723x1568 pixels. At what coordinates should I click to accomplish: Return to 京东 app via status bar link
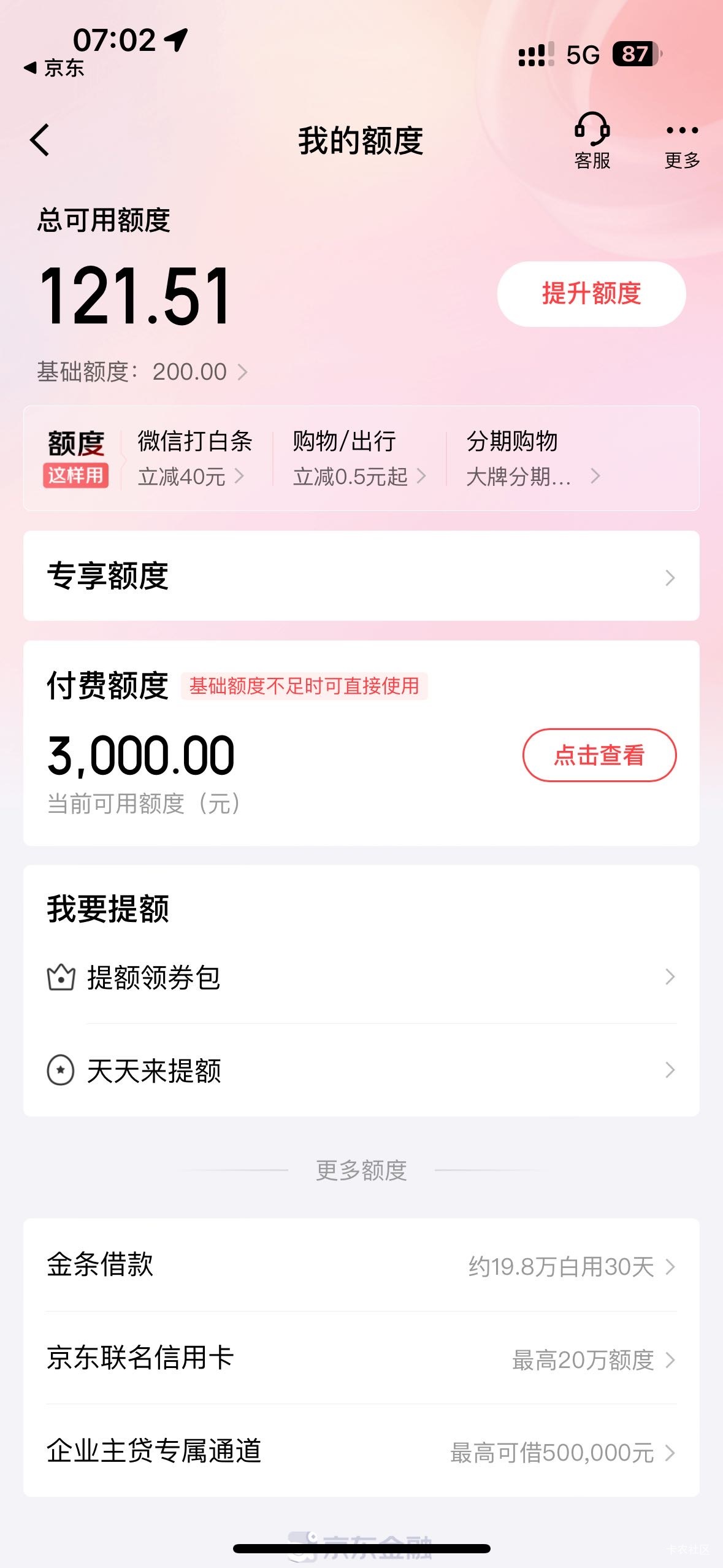[x=54, y=68]
